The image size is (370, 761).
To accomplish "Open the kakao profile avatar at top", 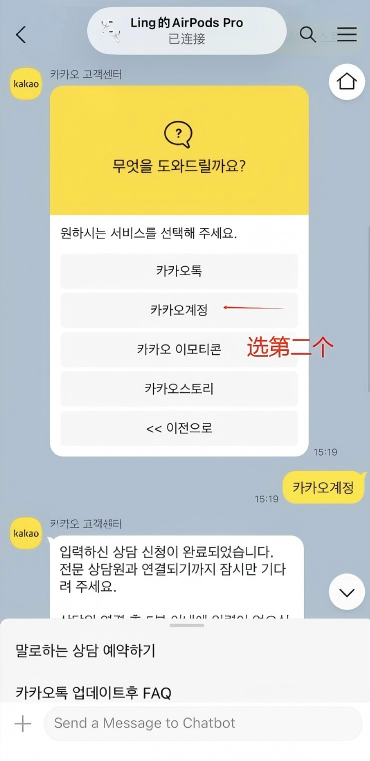I will [26, 84].
